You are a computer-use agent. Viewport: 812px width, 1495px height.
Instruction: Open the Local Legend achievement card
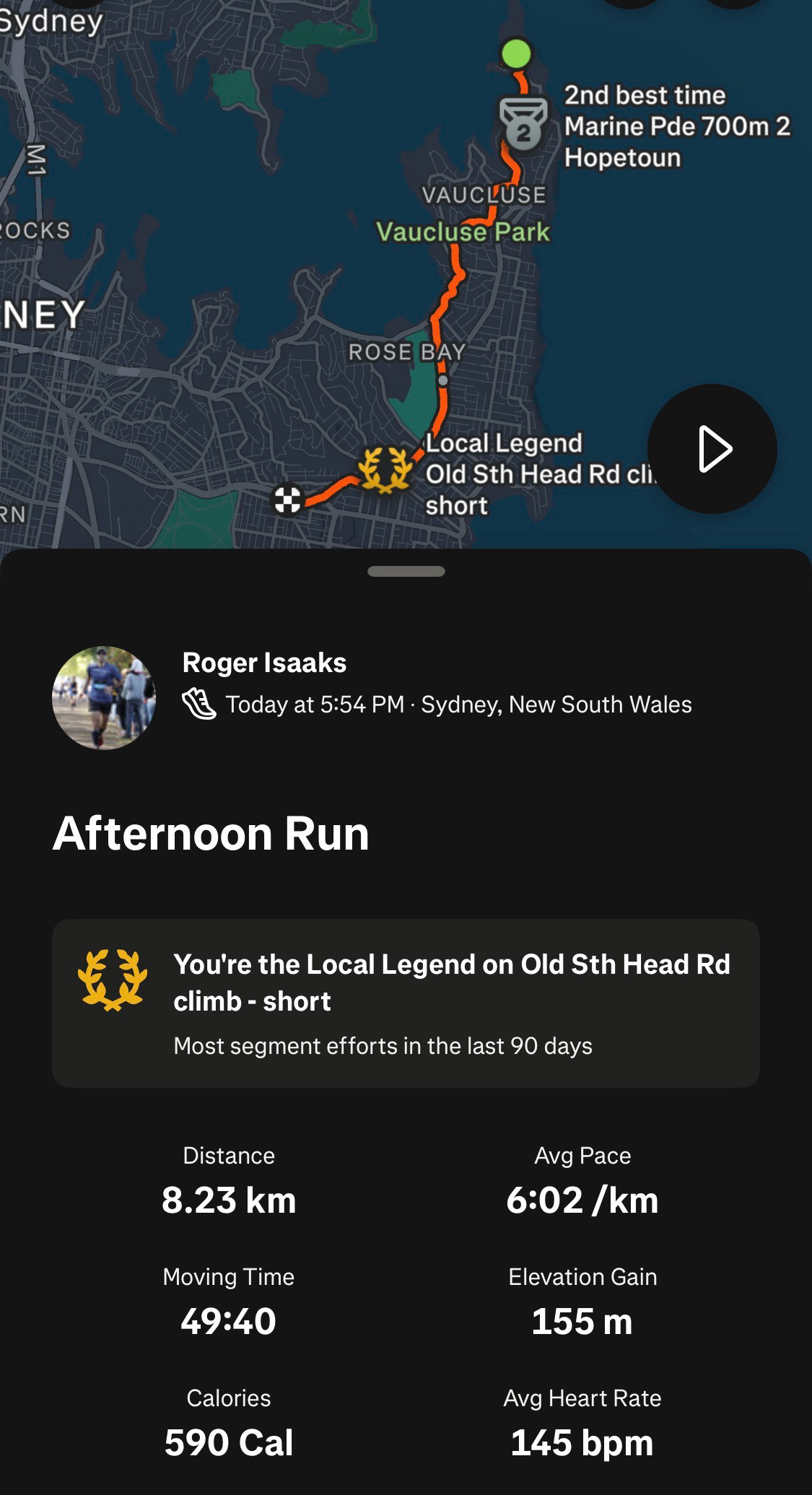pos(406,1003)
